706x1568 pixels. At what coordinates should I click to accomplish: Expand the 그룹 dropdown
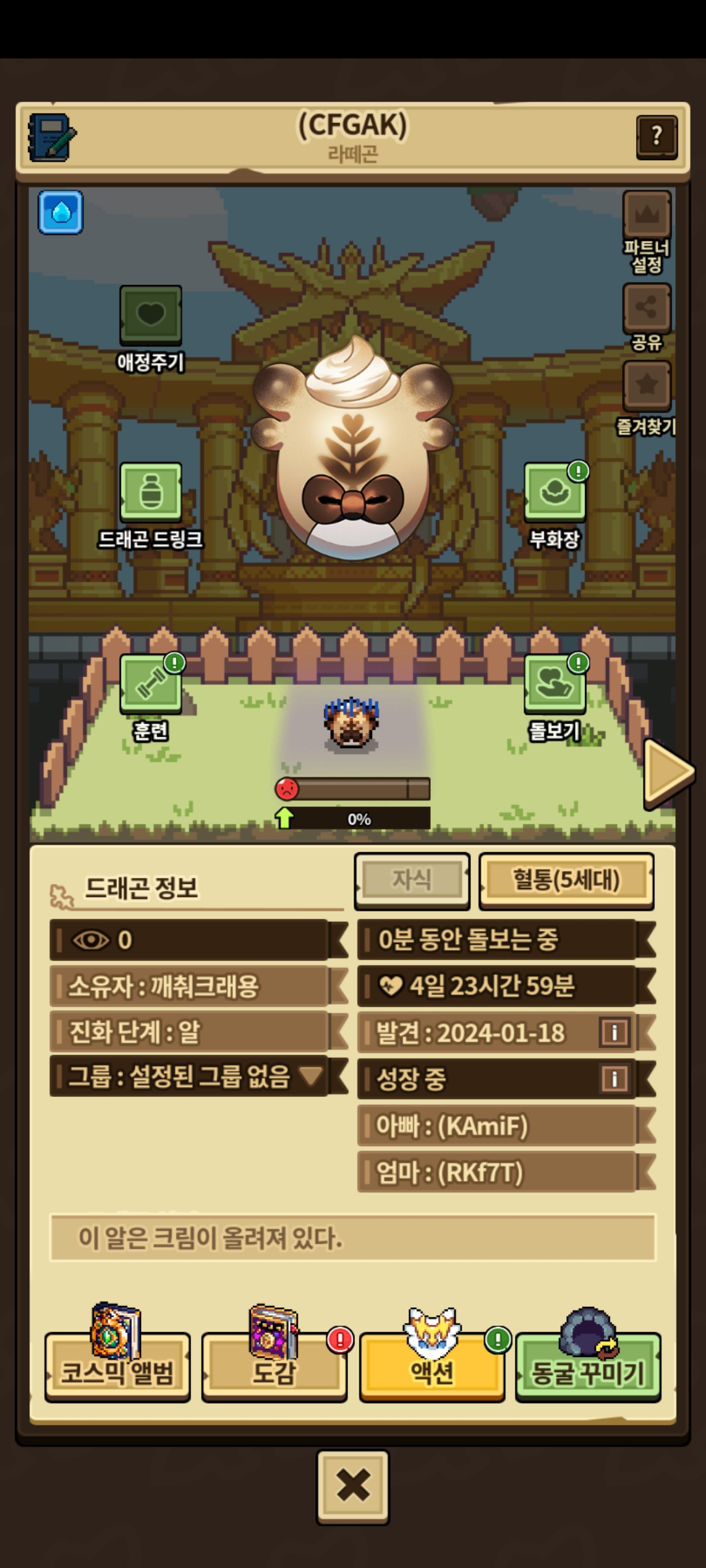click(311, 1075)
